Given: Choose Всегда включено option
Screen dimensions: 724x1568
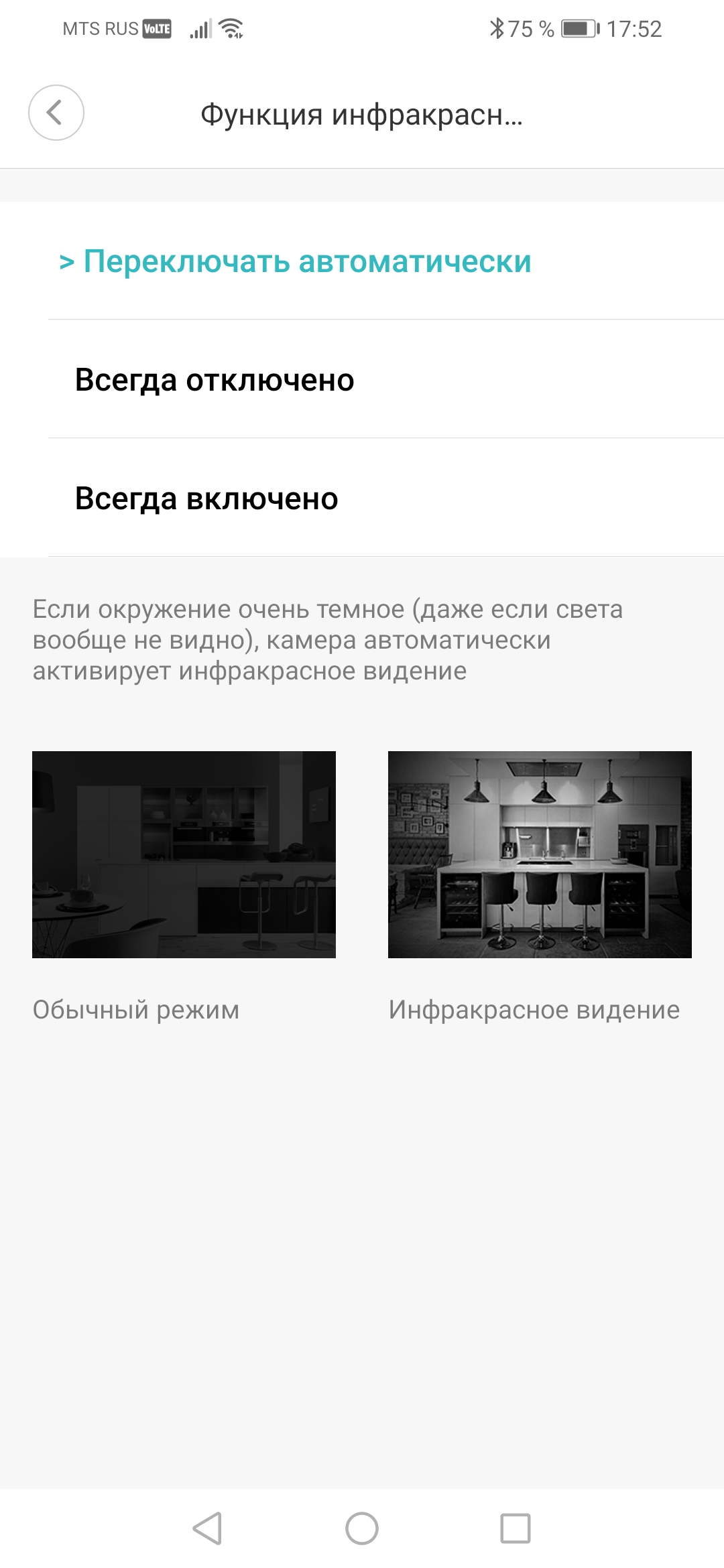Looking at the screenshot, I should 206,499.
